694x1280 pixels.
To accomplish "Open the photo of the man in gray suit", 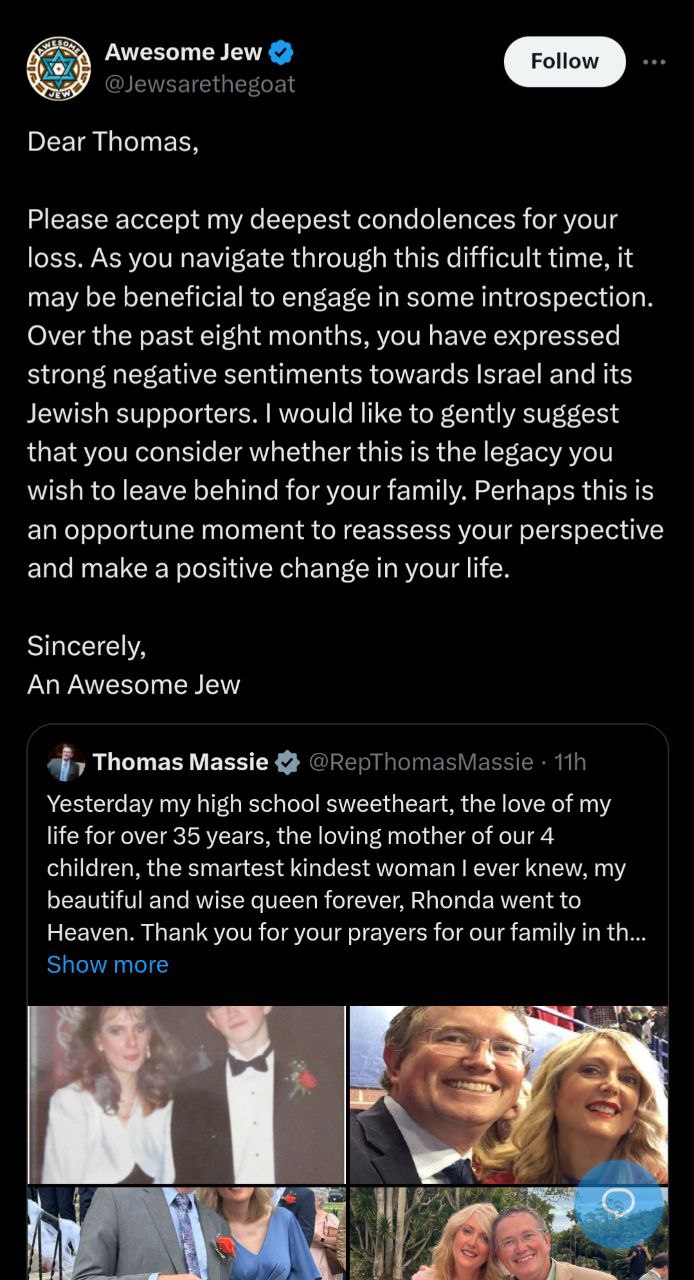I will pos(186,1234).
